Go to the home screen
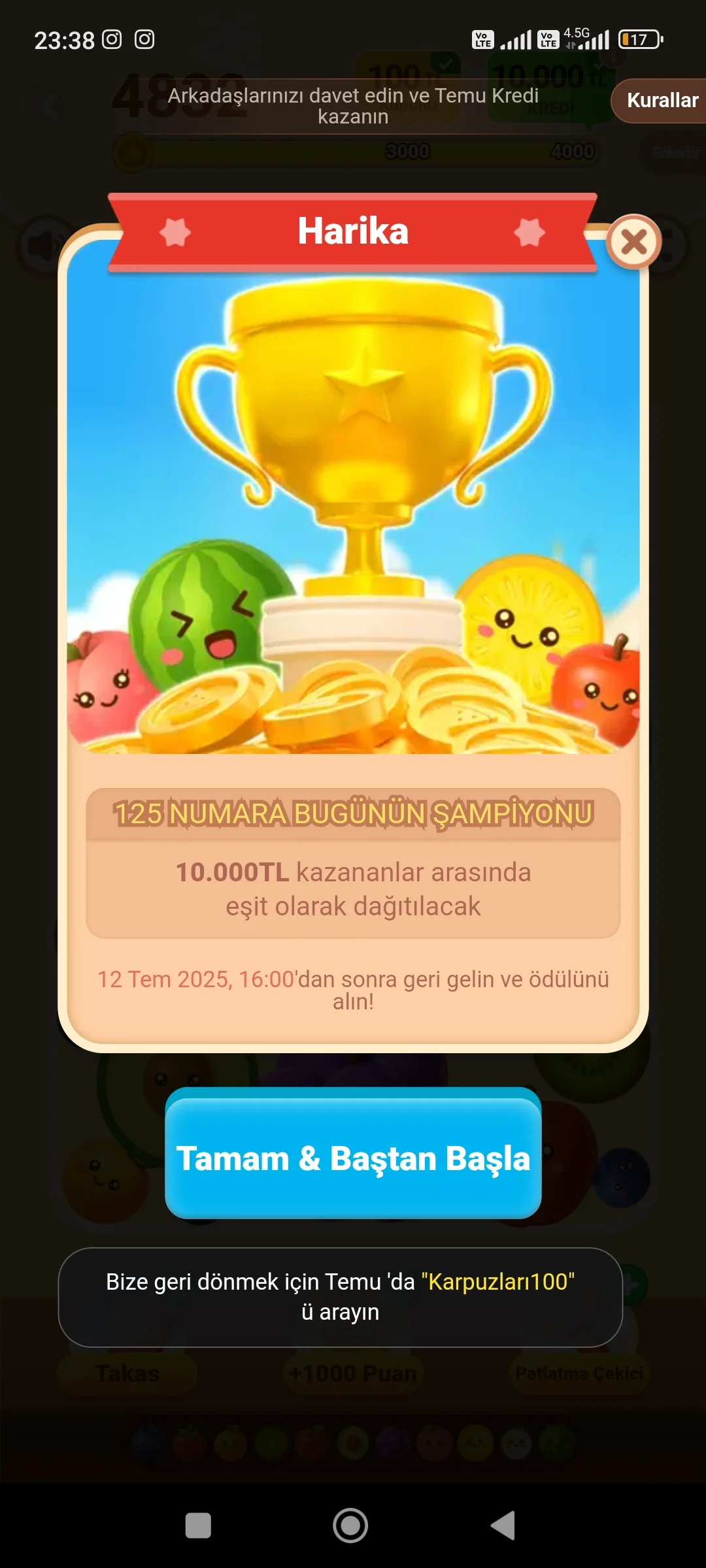 (x=350, y=1526)
